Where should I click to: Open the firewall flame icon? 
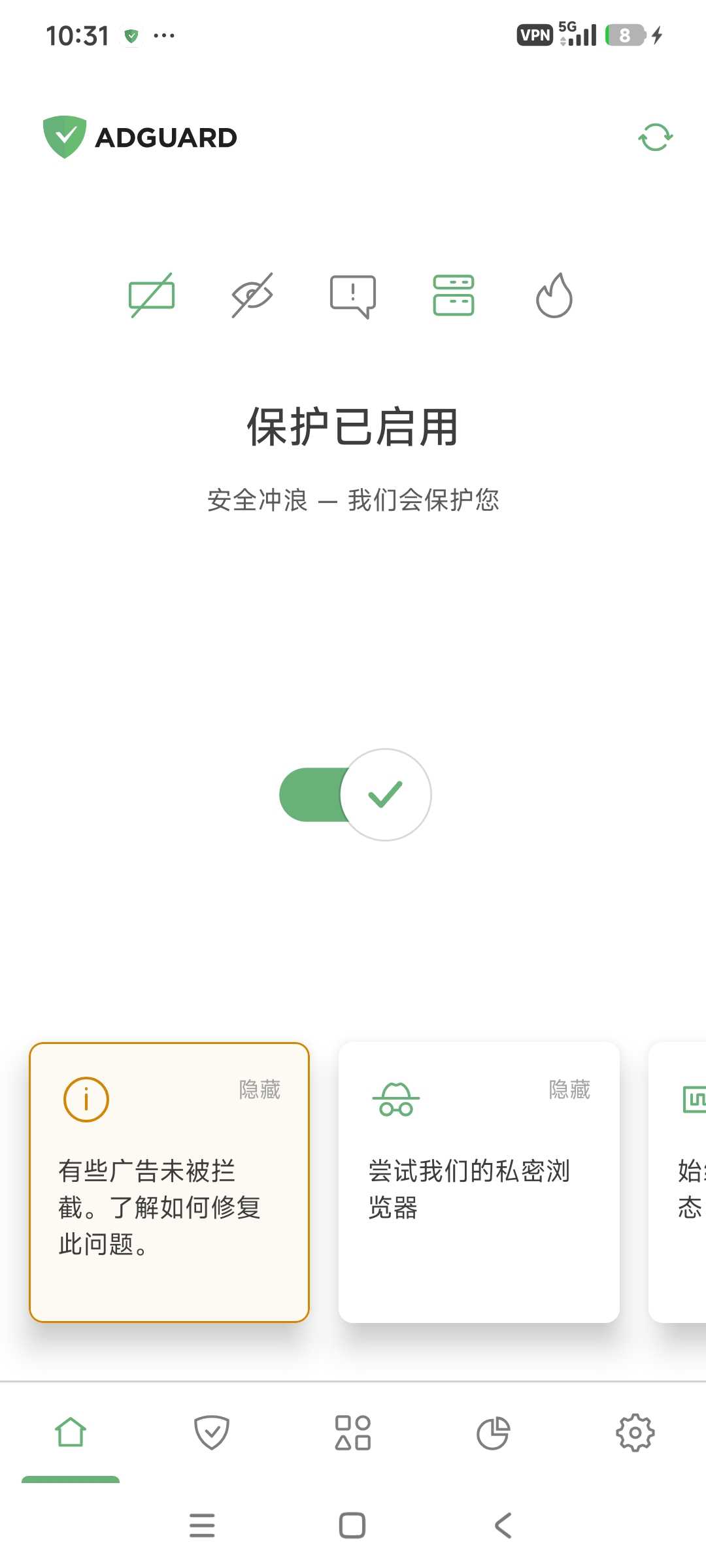(x=554, y=295)
